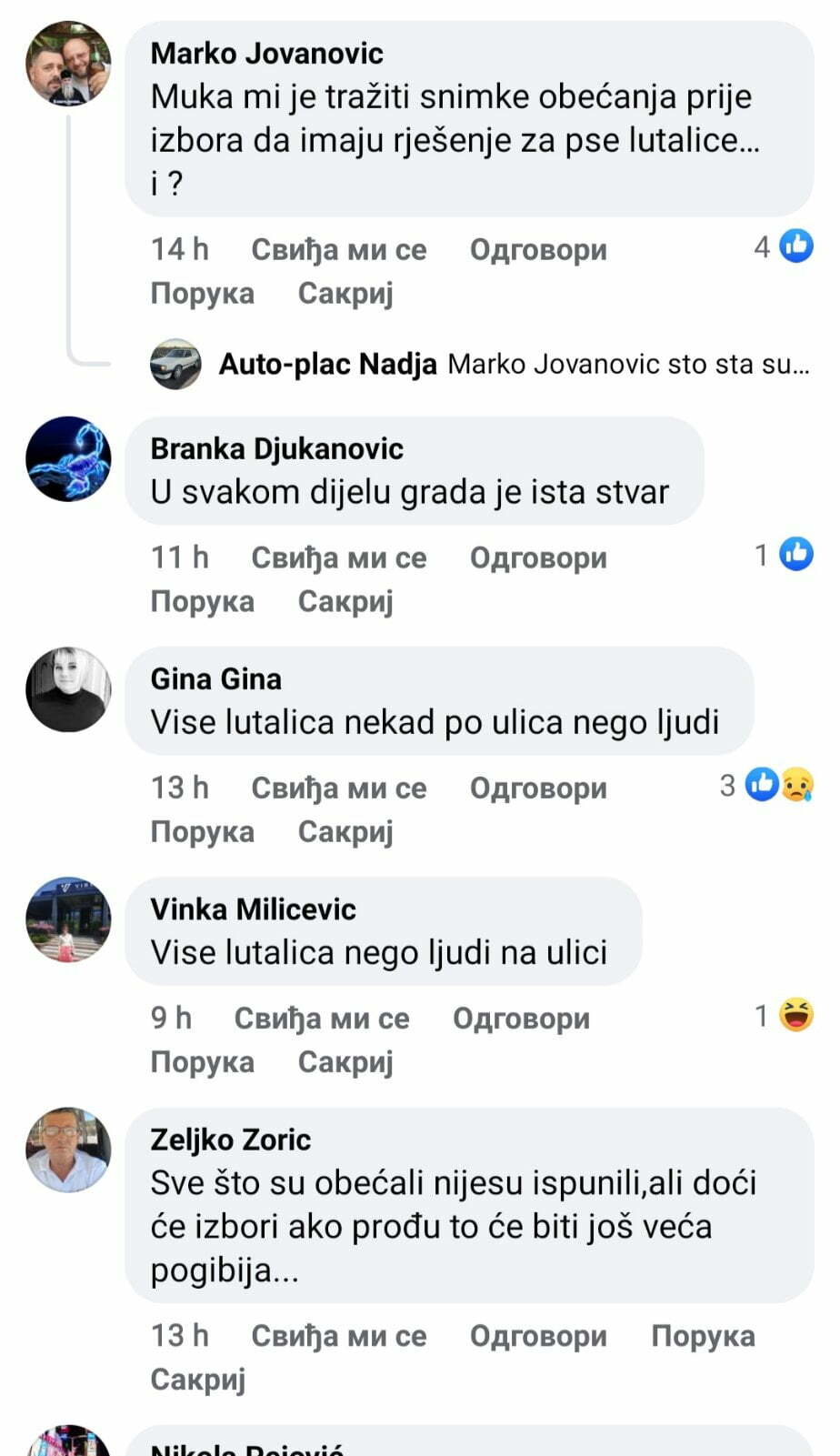Reply to Branka Djukanovic's comment

coord(538,557)
